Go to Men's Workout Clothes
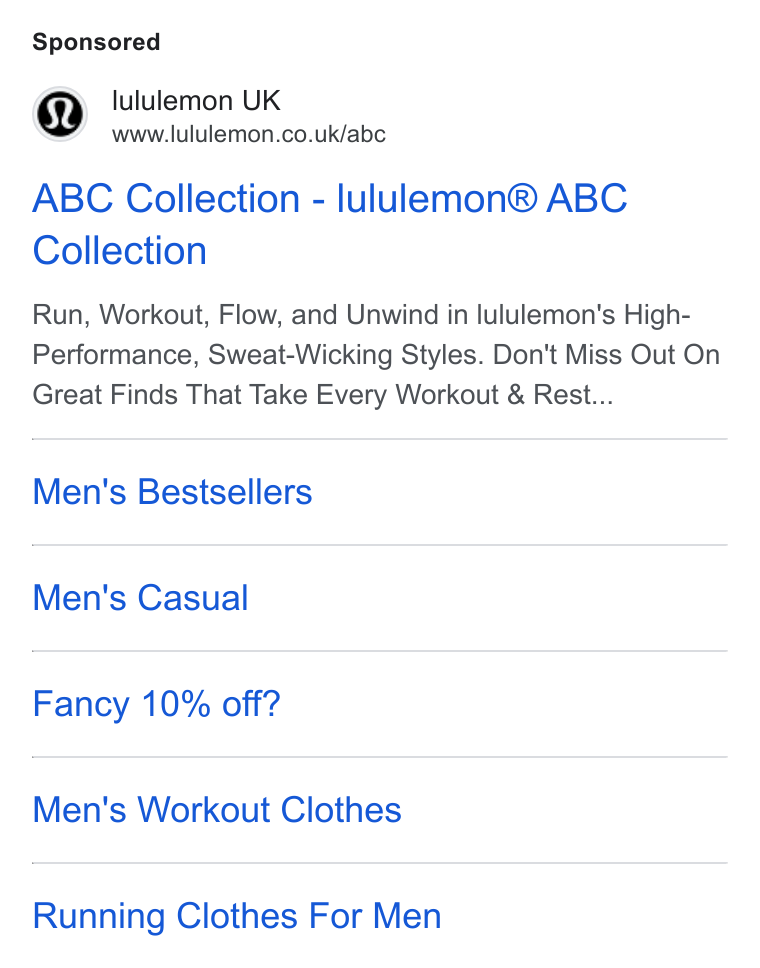 [217, 810]
